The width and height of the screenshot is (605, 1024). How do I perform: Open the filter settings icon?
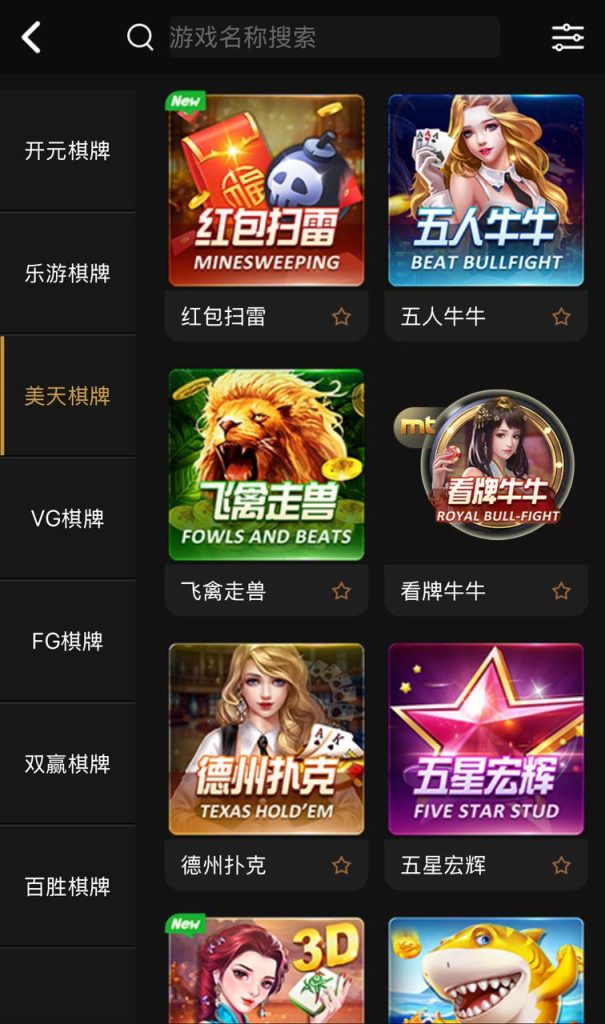(x=567, y=38)
